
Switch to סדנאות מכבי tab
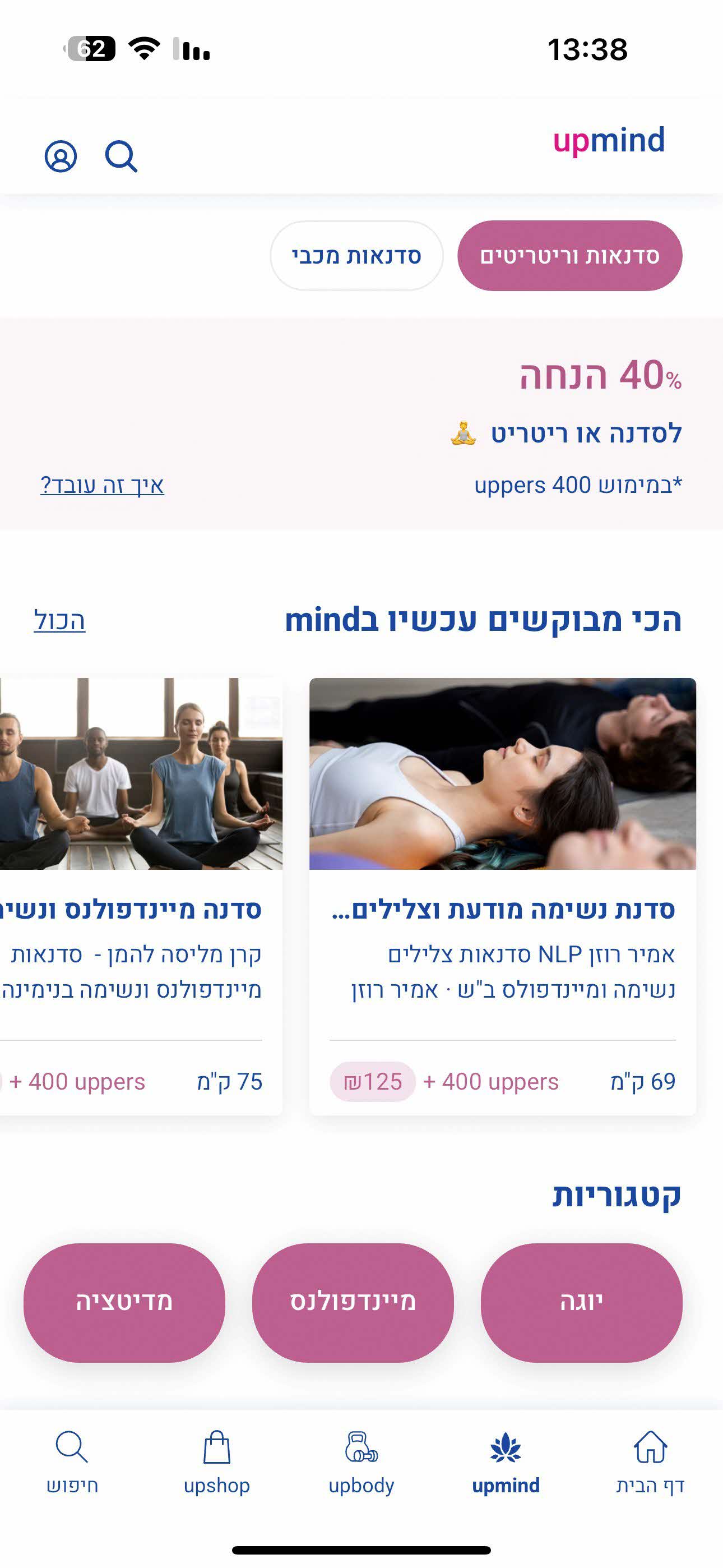click(x=356, y=256)
